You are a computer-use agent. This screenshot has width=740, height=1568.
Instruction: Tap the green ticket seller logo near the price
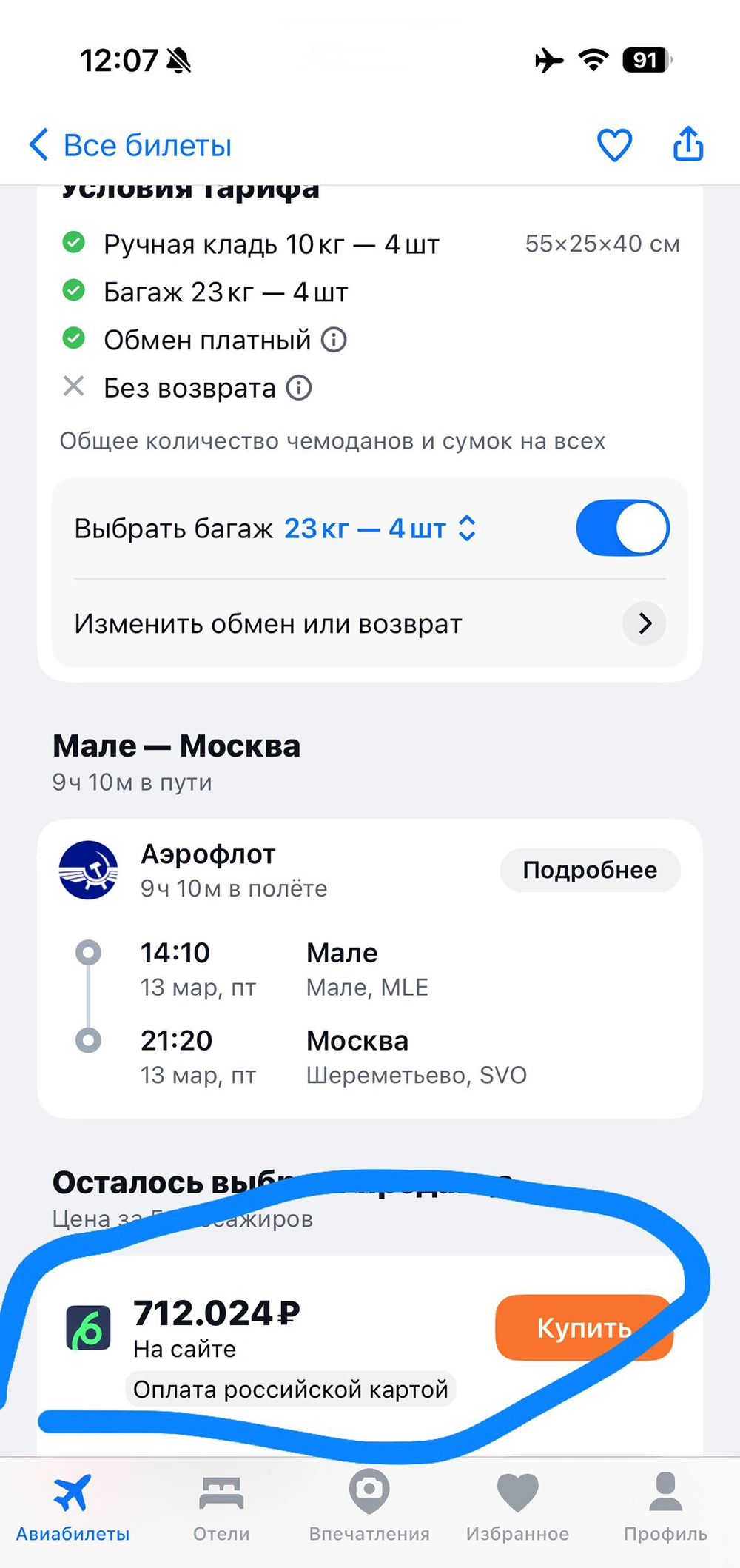[89, 1327]
